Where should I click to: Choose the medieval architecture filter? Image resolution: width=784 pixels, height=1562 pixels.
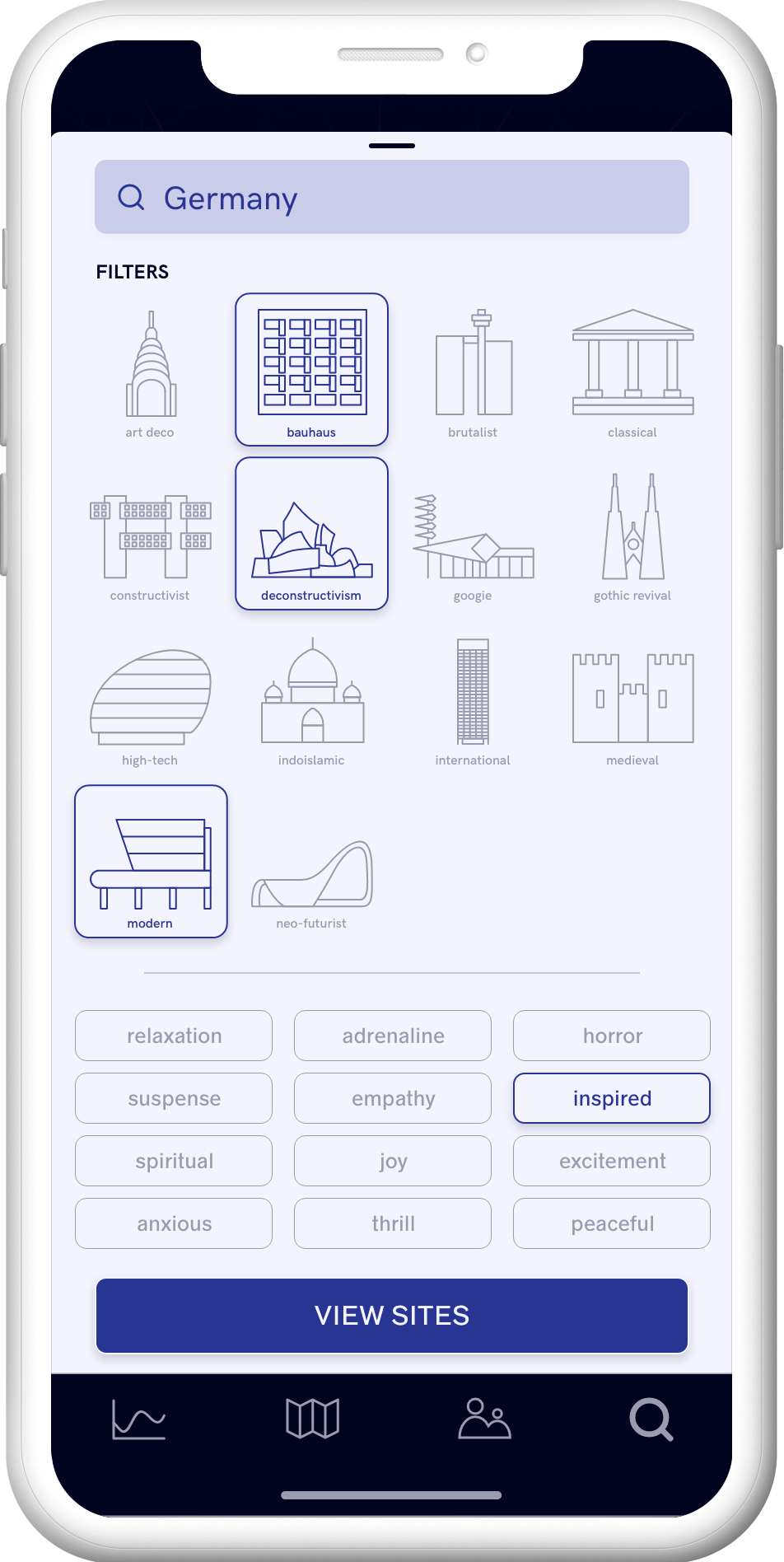632,700
